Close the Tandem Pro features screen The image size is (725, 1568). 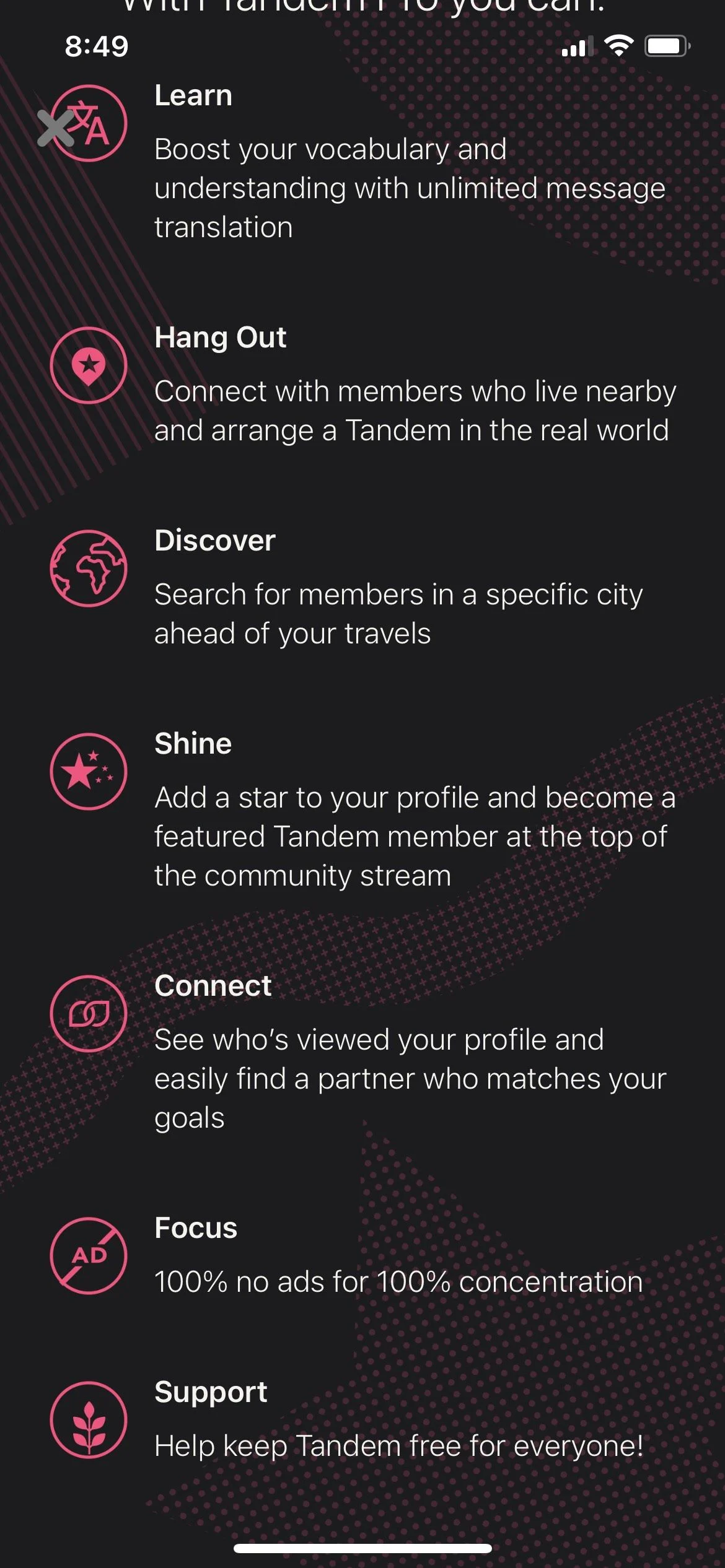55,129
